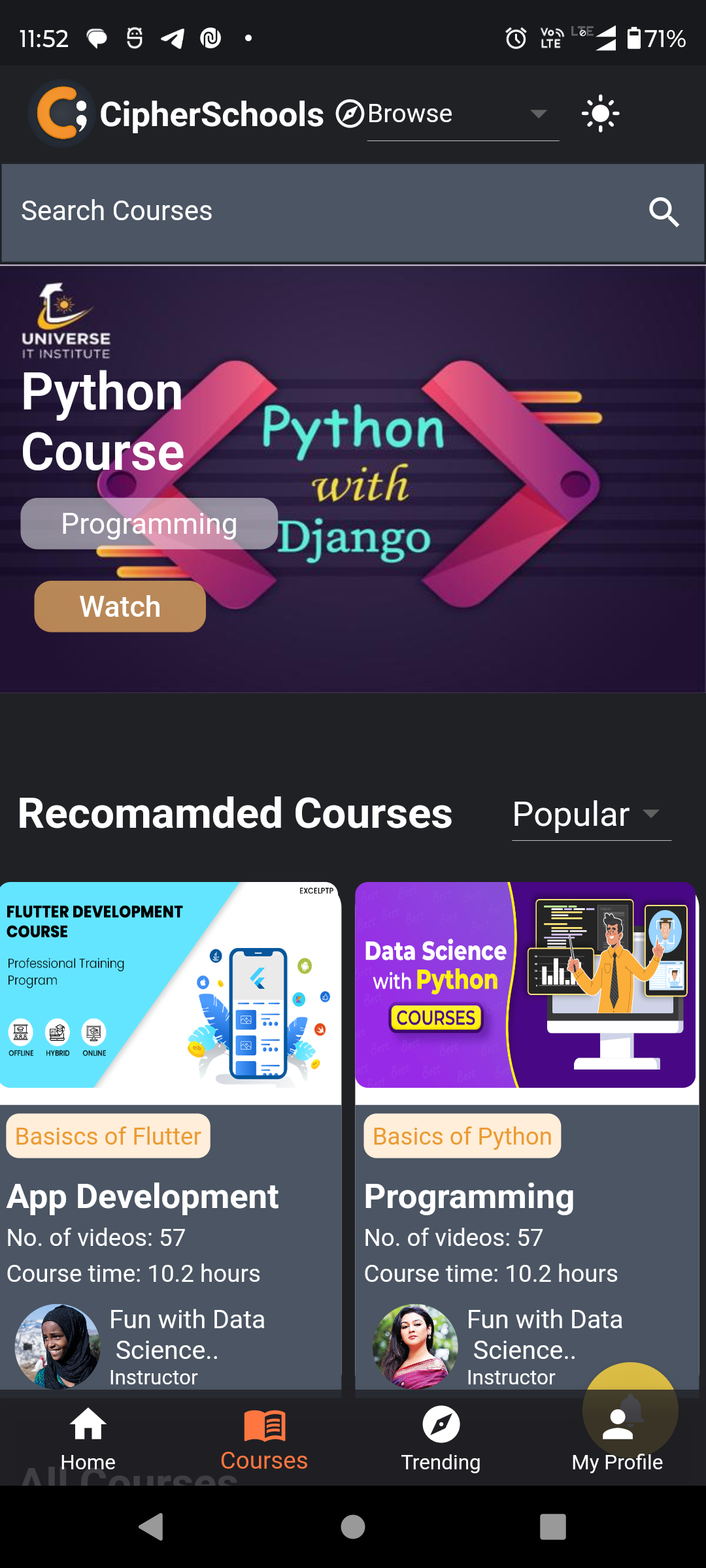Open the Data Science with Python card
706x1568 pixels.
(x=526, y=985)
